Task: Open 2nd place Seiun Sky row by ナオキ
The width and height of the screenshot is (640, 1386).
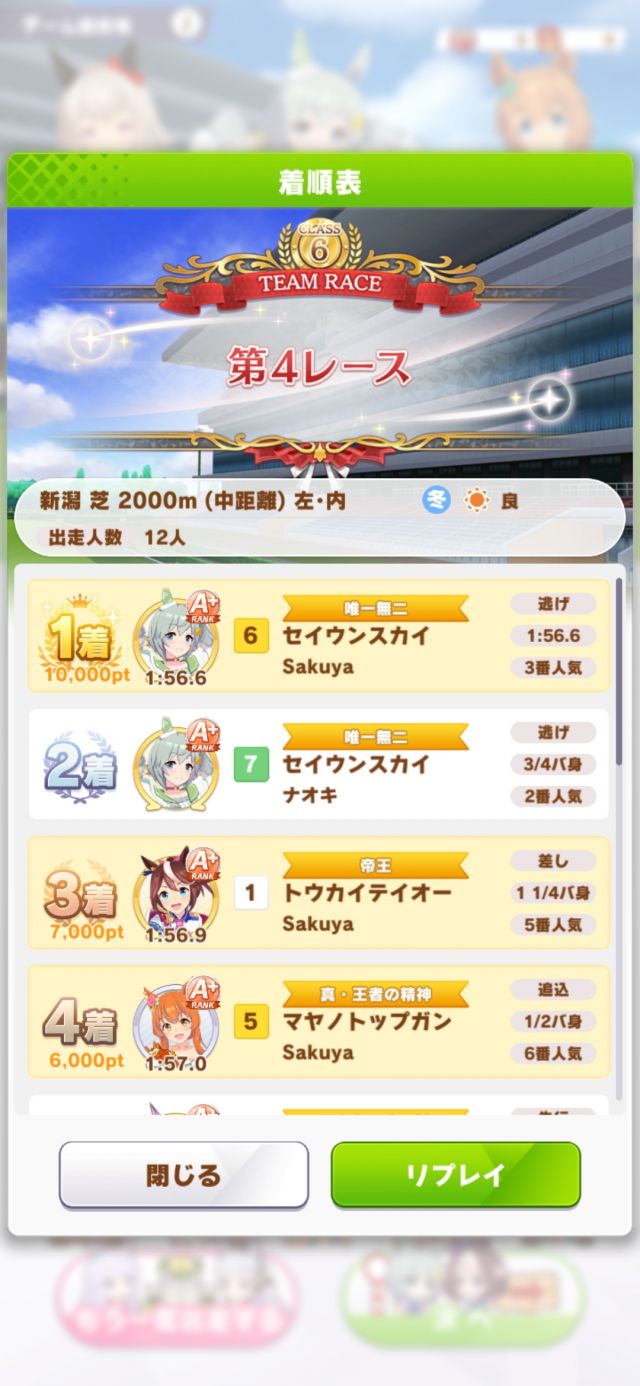Action: [318, 765]
